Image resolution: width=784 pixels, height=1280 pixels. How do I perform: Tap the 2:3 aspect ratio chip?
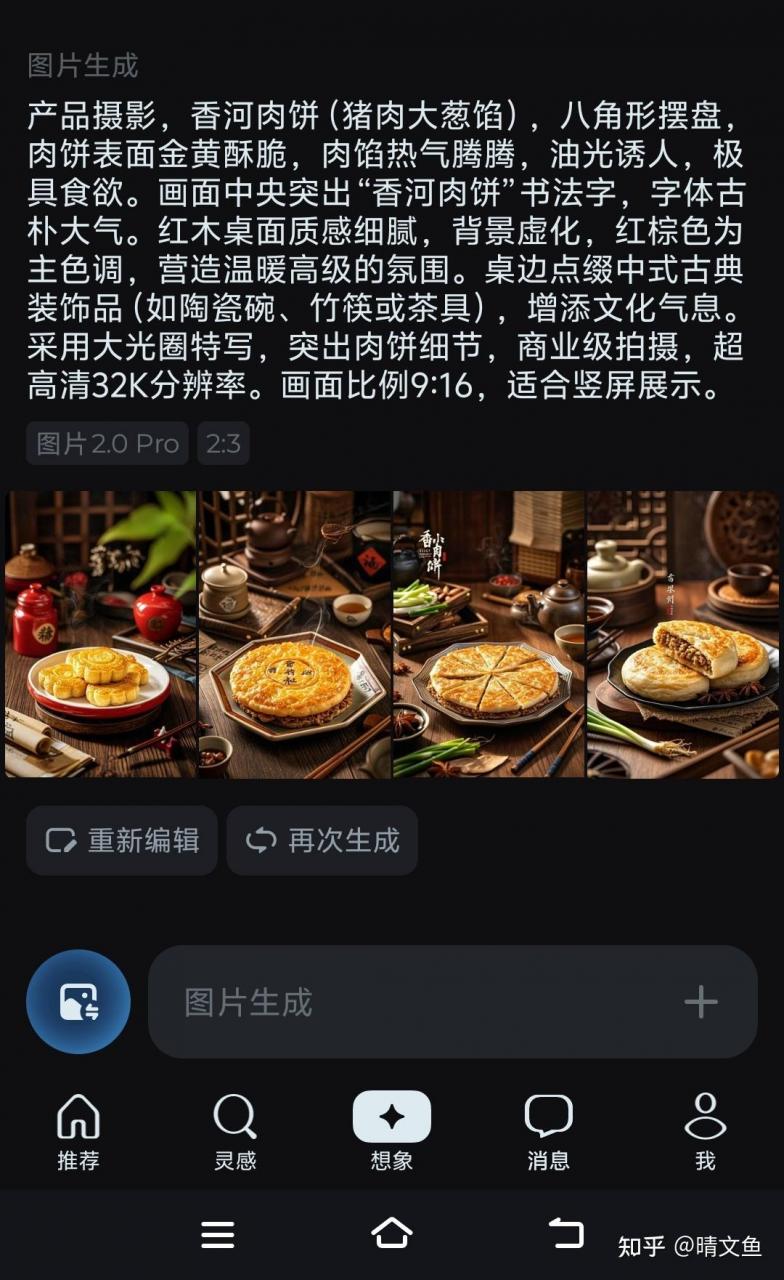click(x=223, y=443)
